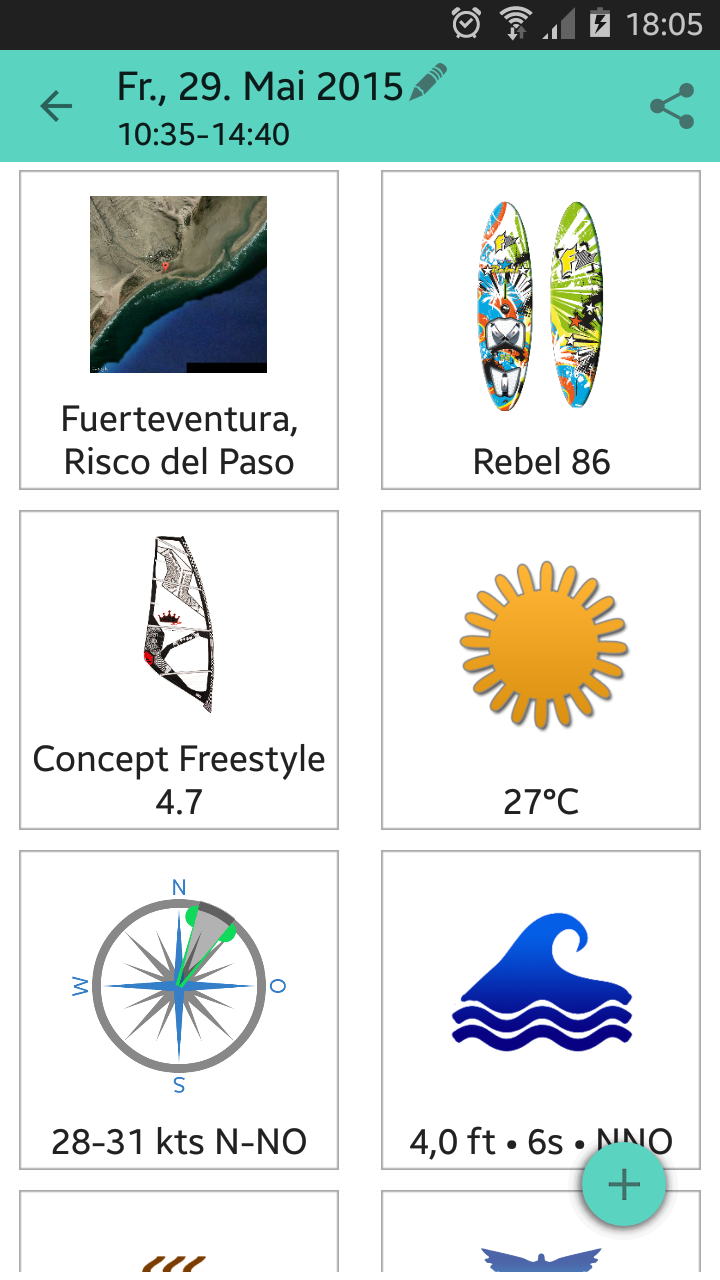Open the 28-31 kts wind card
Viewport: 720px width, 1280px height.
tap(179, 1010)
